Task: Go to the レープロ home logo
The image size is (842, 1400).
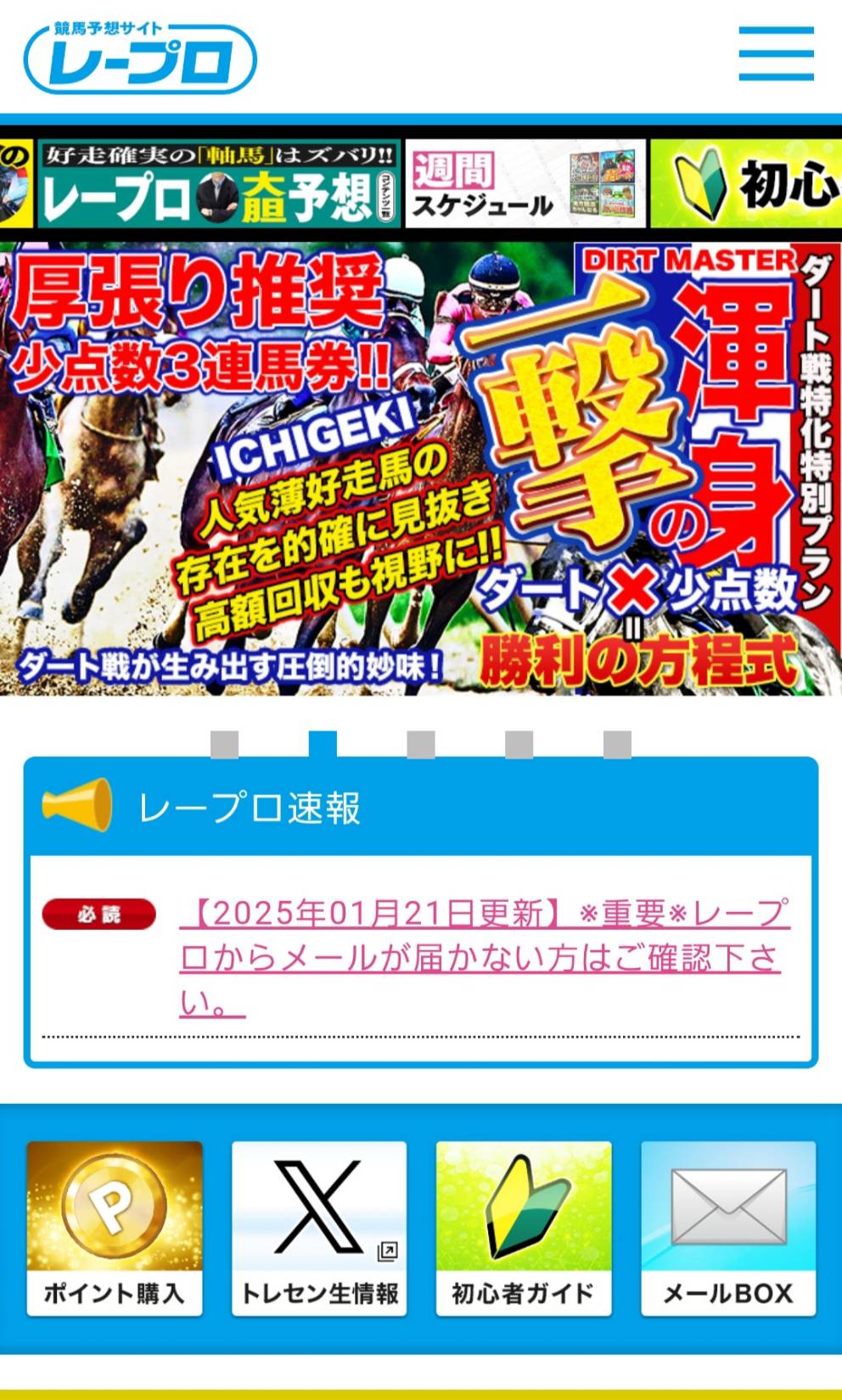Action: (x=140, y=58)
